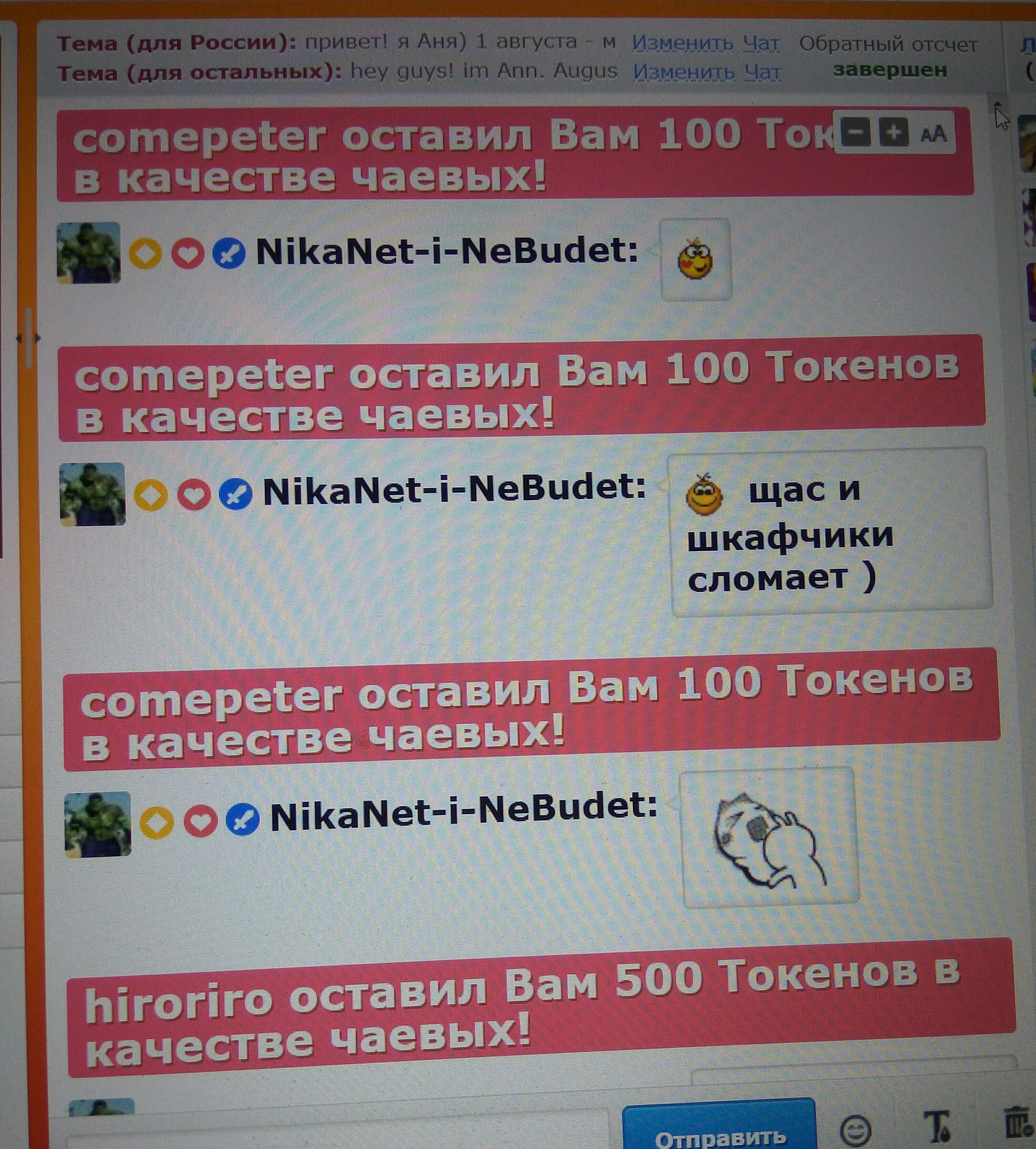Increase chat font size with plus button
Viewport: 1036px width, 1149px height.
click(893, 133)
